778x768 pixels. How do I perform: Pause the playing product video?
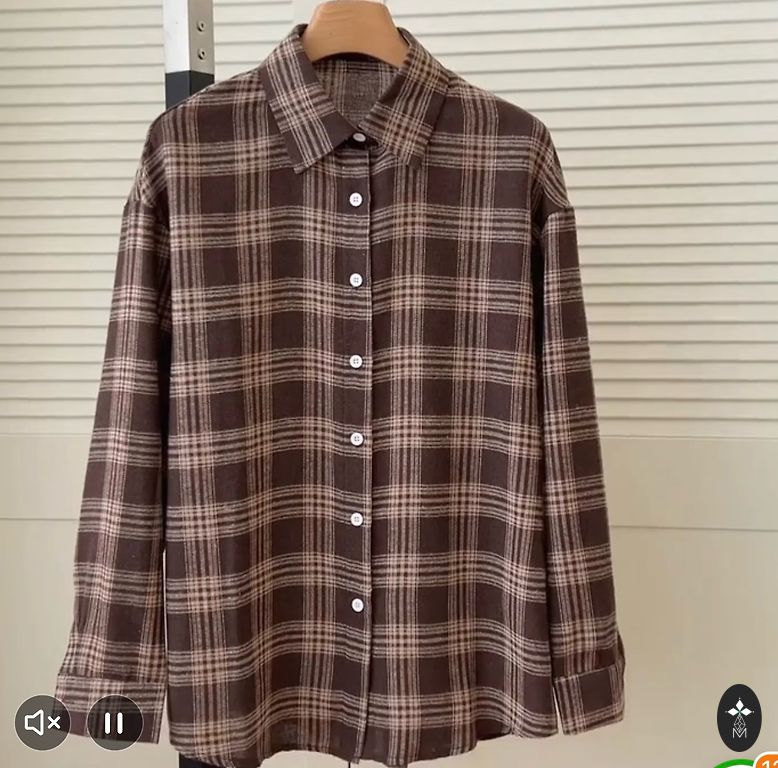115,722
